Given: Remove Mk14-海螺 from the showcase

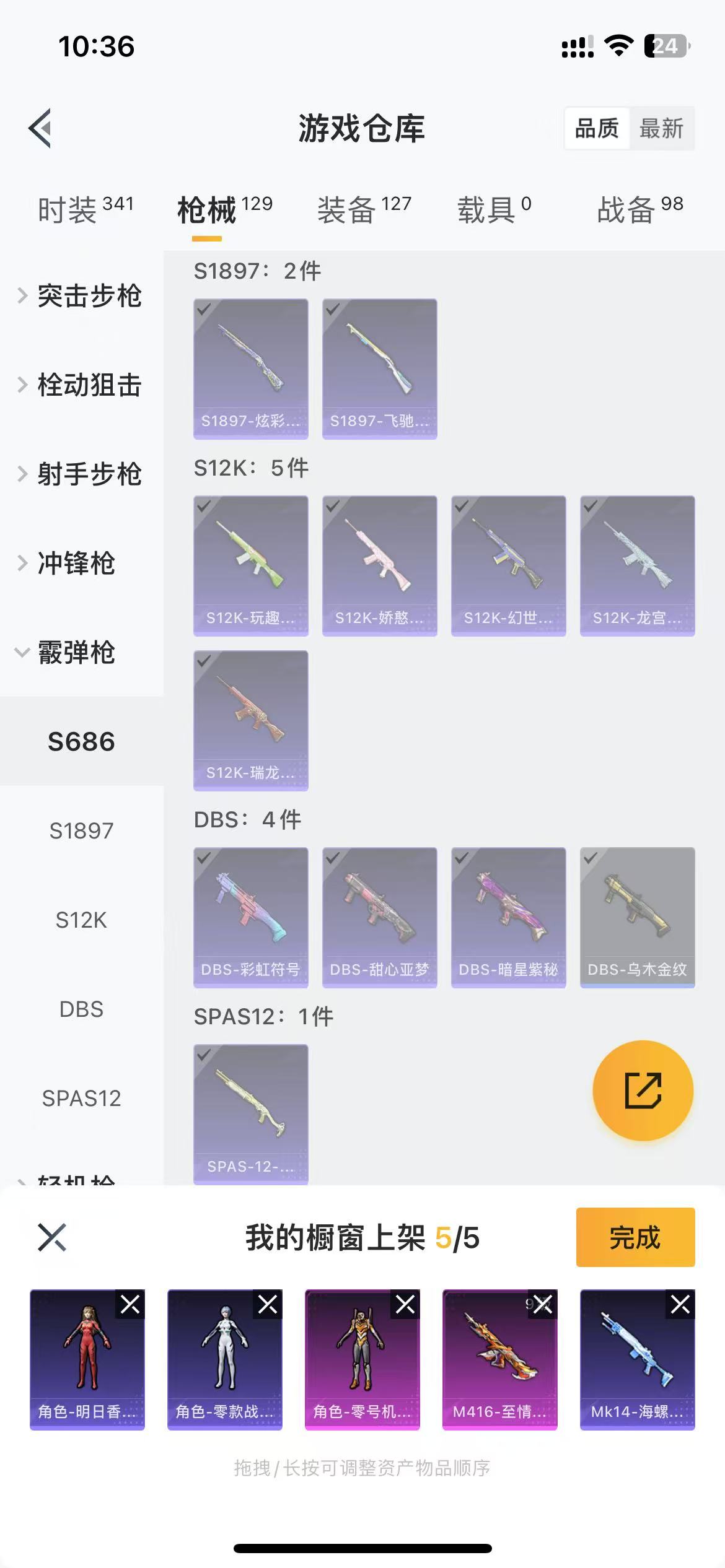Looking at the screenshot, I should [x=680, y=1305].
